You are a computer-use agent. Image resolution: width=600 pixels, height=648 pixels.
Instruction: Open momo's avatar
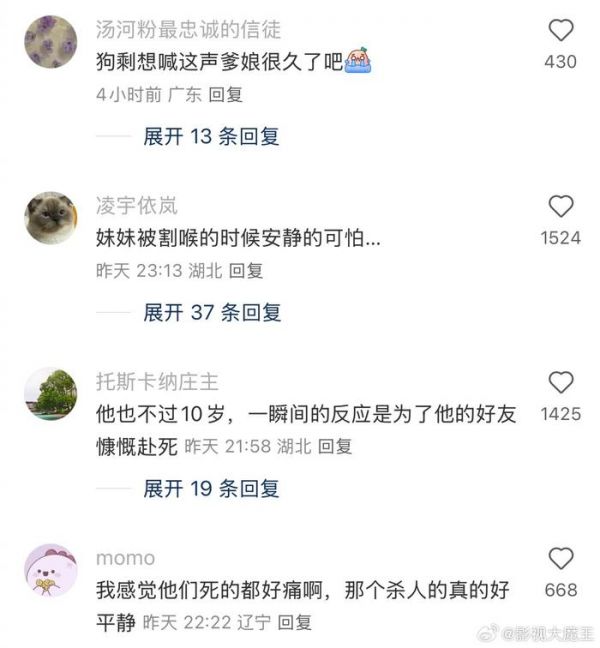click(50, 569)
